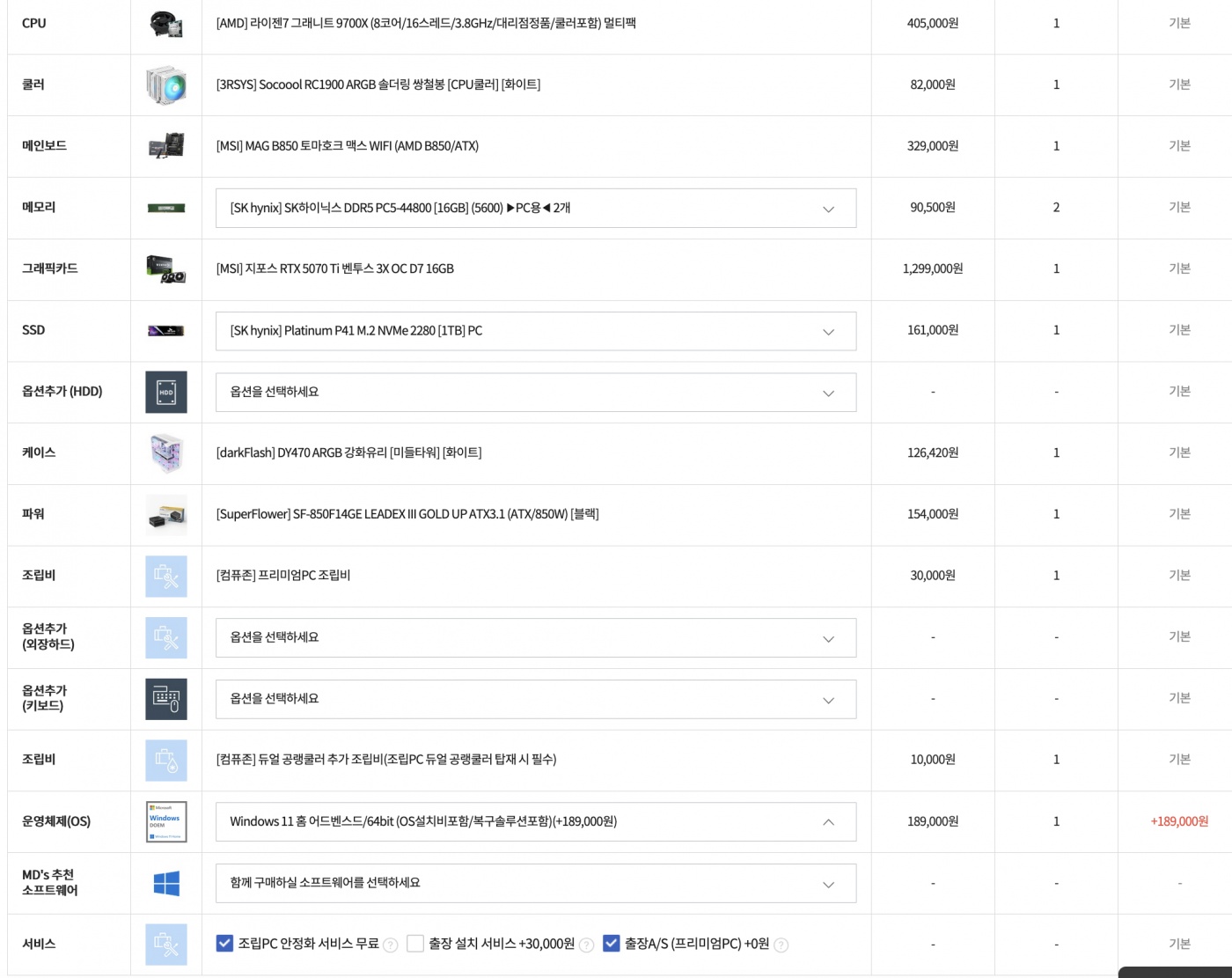Viewport: 1232px width, 978px height.
Task: Show help for 출장 설치 서비스
Action: click(586, 945)
